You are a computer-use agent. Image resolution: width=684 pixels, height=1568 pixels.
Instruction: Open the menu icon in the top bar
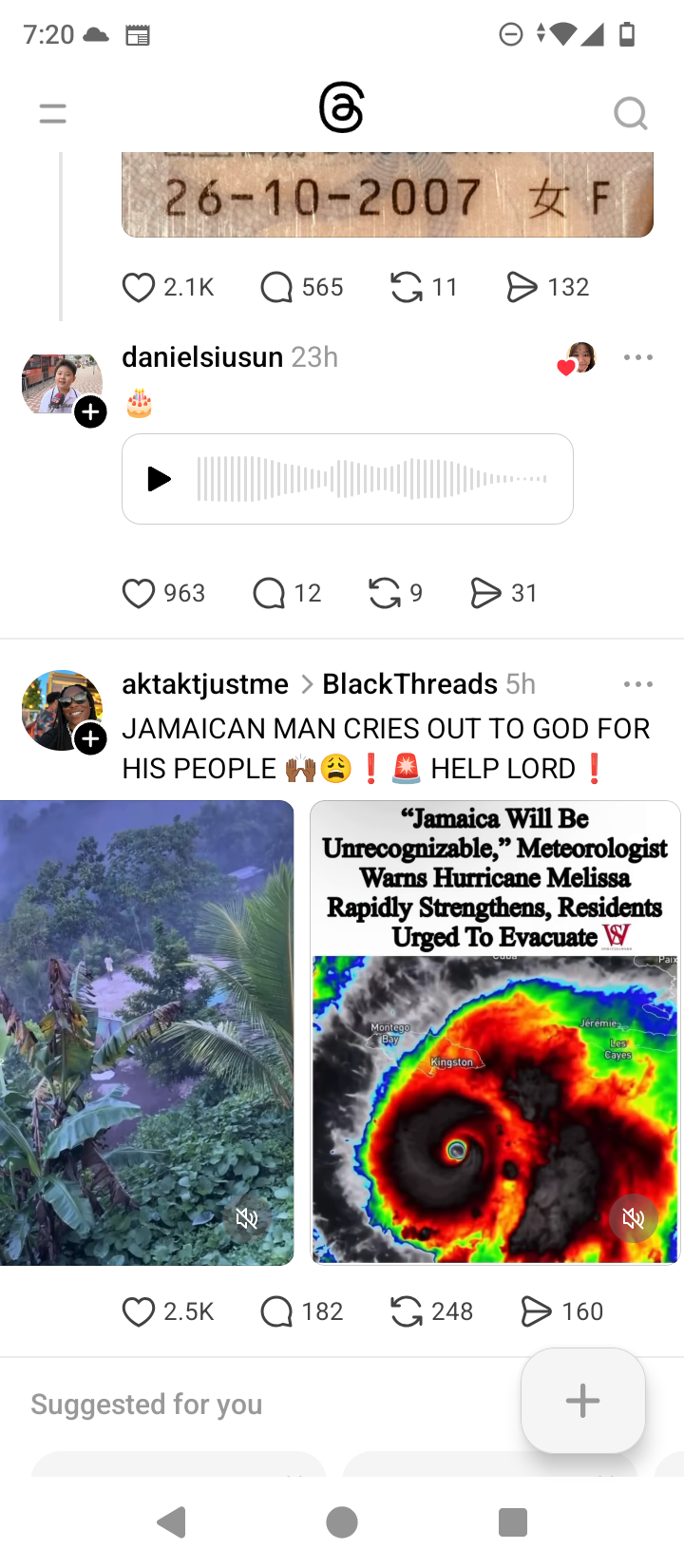point(53,114)
